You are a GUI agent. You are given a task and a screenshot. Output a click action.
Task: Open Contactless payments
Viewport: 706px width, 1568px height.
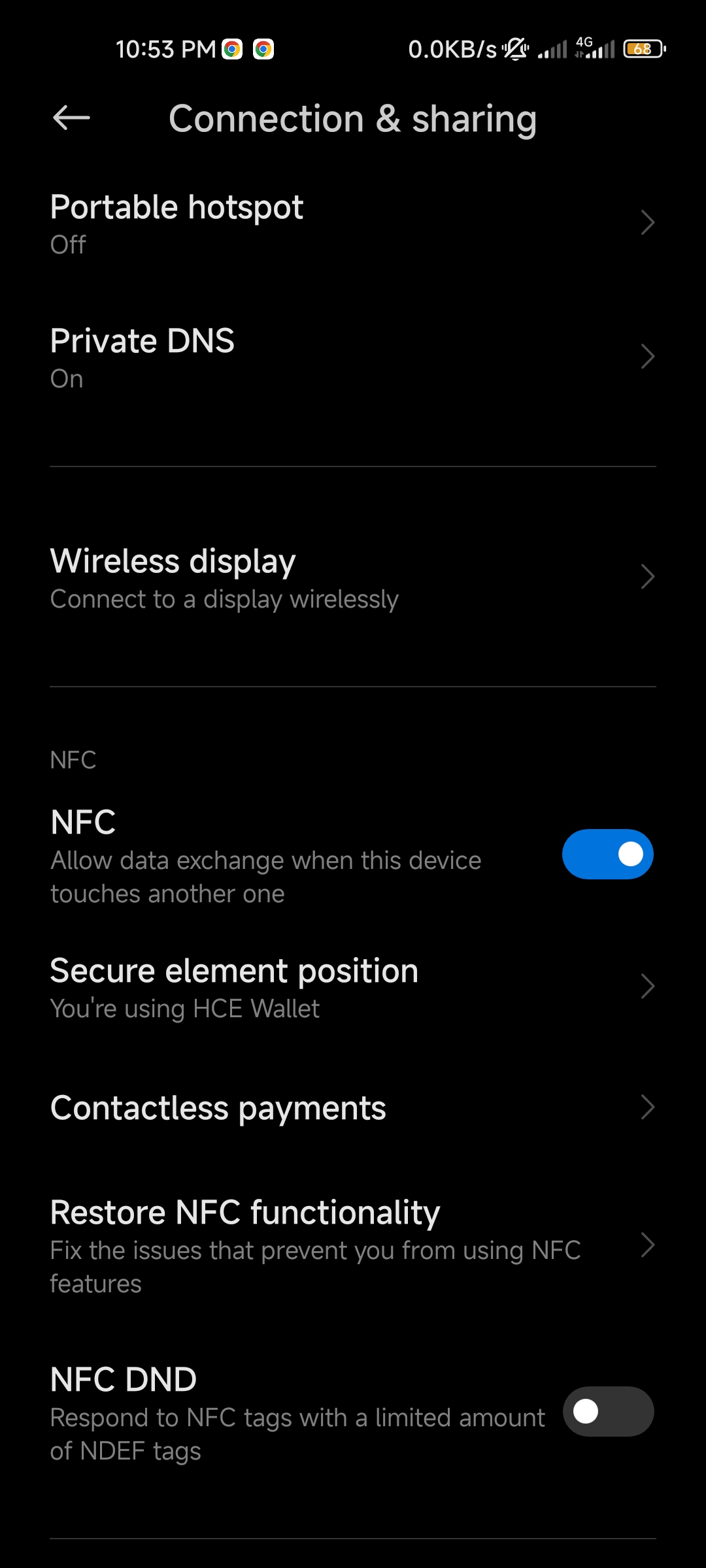point(353,1107)
